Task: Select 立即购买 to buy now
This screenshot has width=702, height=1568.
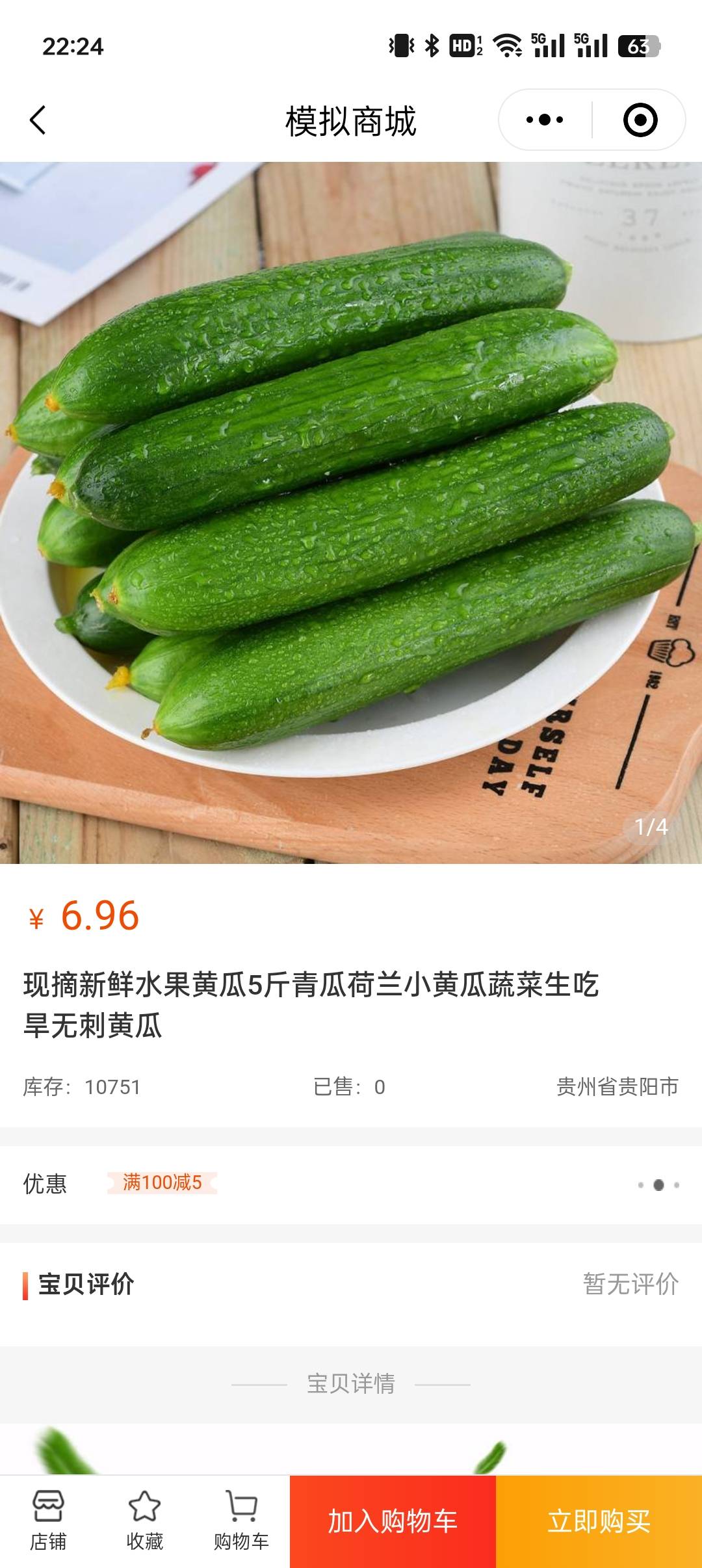Action: pyautogui.click(x=599, y=1521)
